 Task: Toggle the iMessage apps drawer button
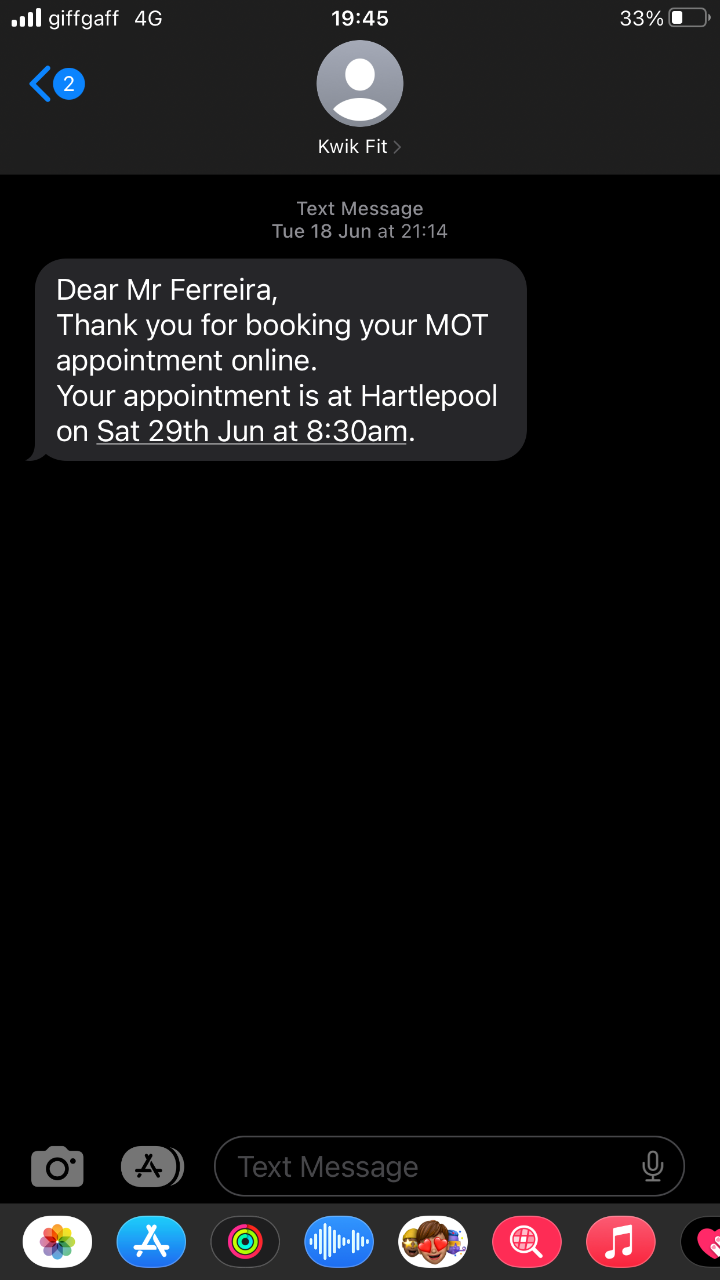[x=152, y=1166]
